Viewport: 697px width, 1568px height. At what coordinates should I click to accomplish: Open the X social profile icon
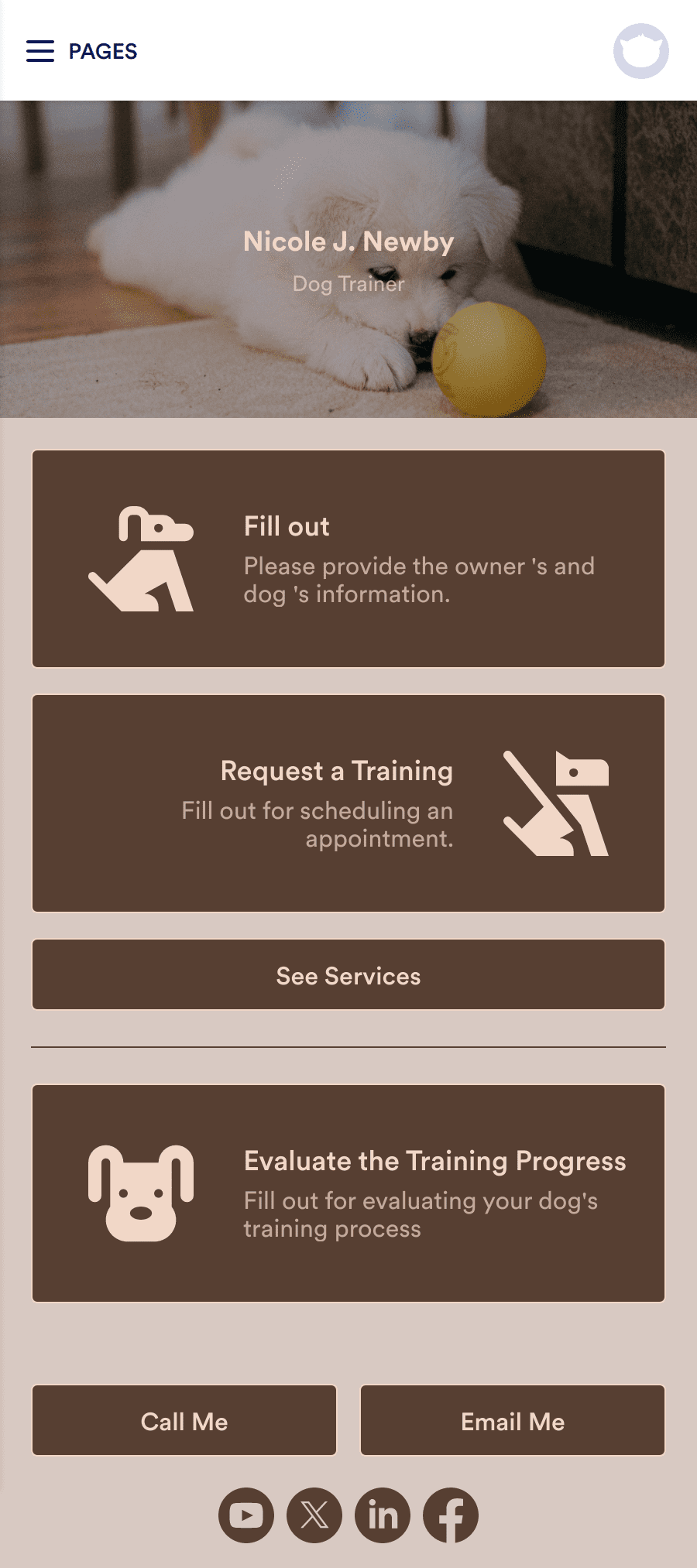click(x=314, y=1515)
